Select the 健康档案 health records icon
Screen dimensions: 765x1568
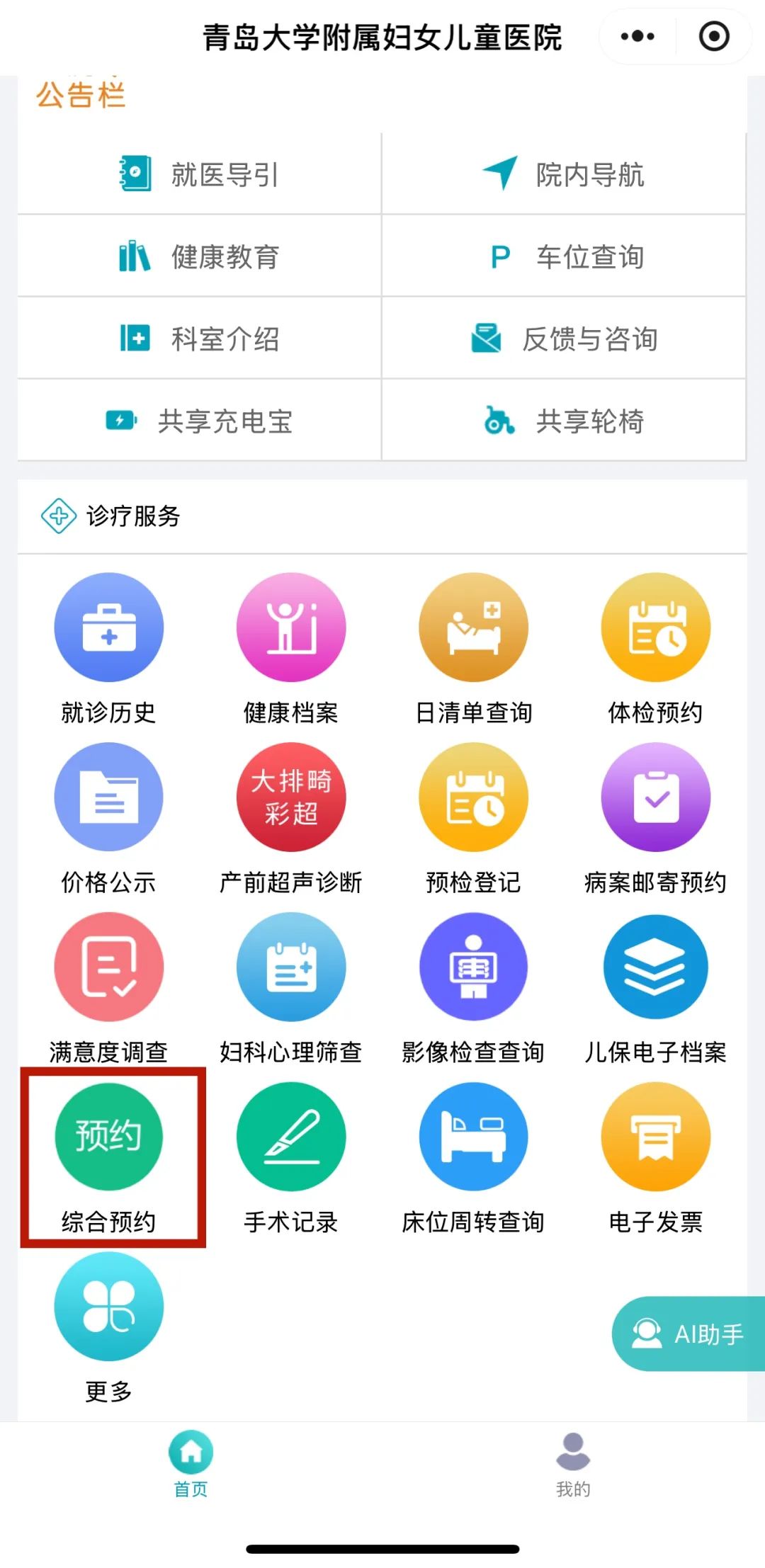point(290,628)
